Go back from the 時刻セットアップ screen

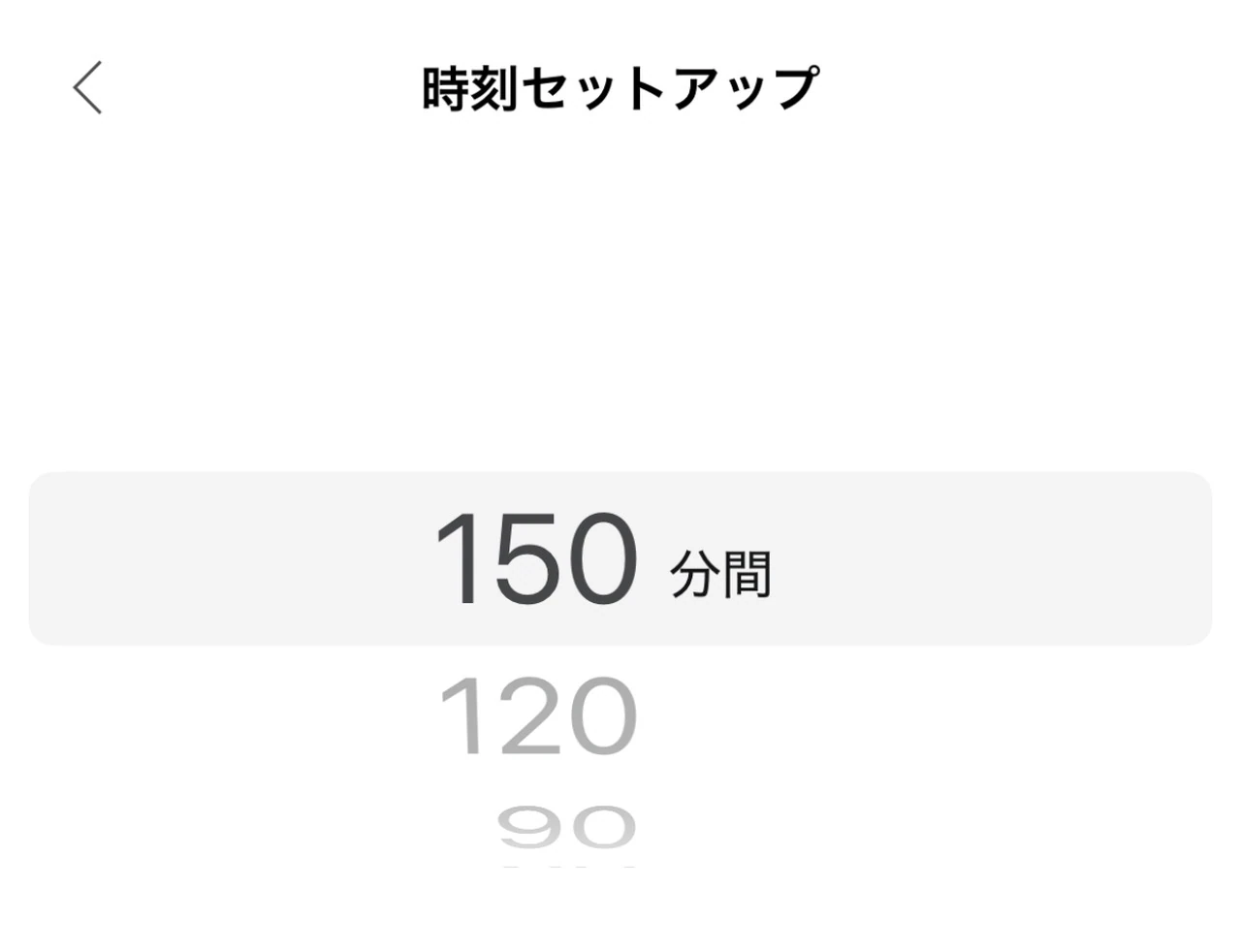(x=87, y=88)
